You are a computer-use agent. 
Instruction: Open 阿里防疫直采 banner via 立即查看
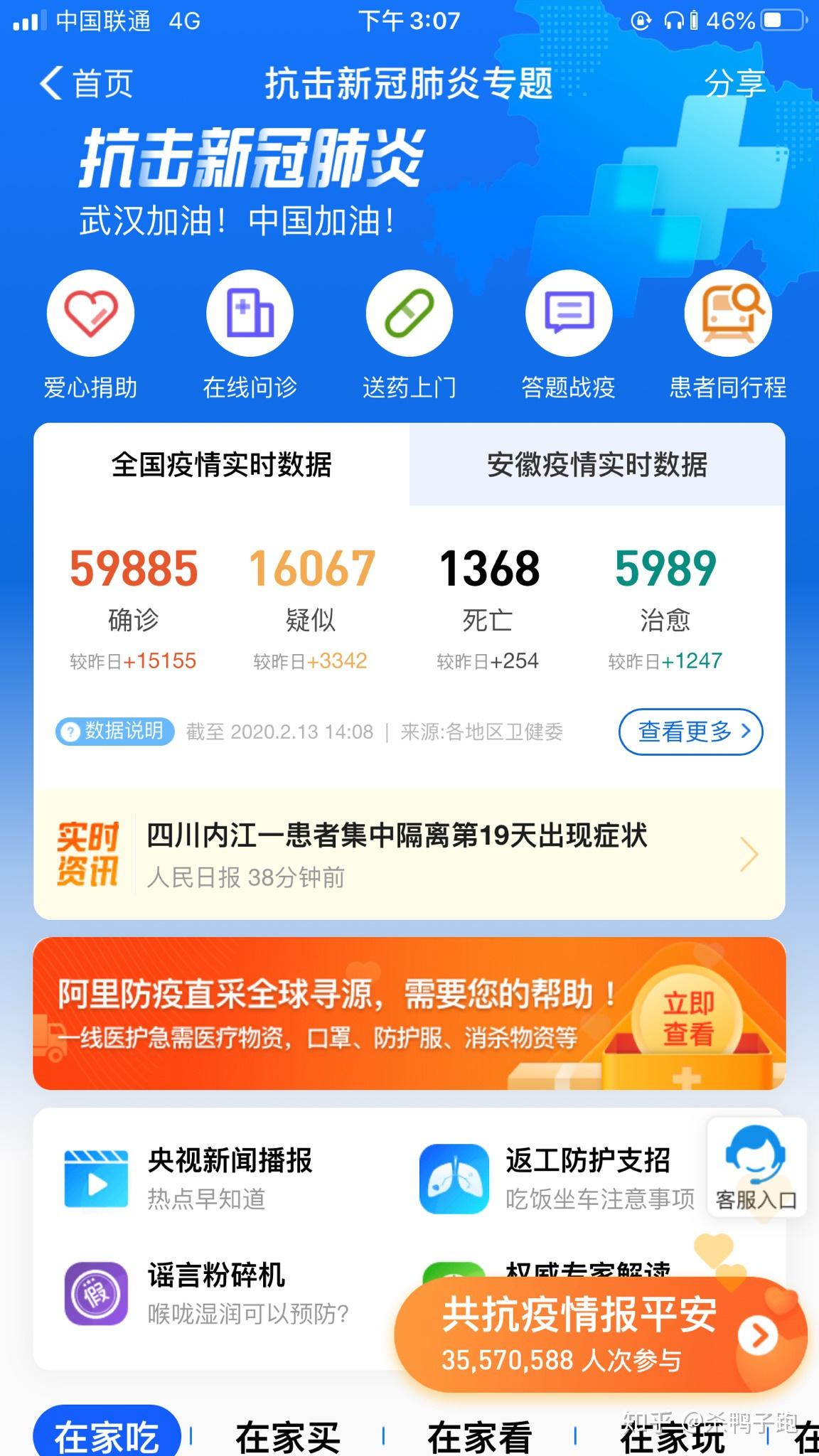[687, 1018]
